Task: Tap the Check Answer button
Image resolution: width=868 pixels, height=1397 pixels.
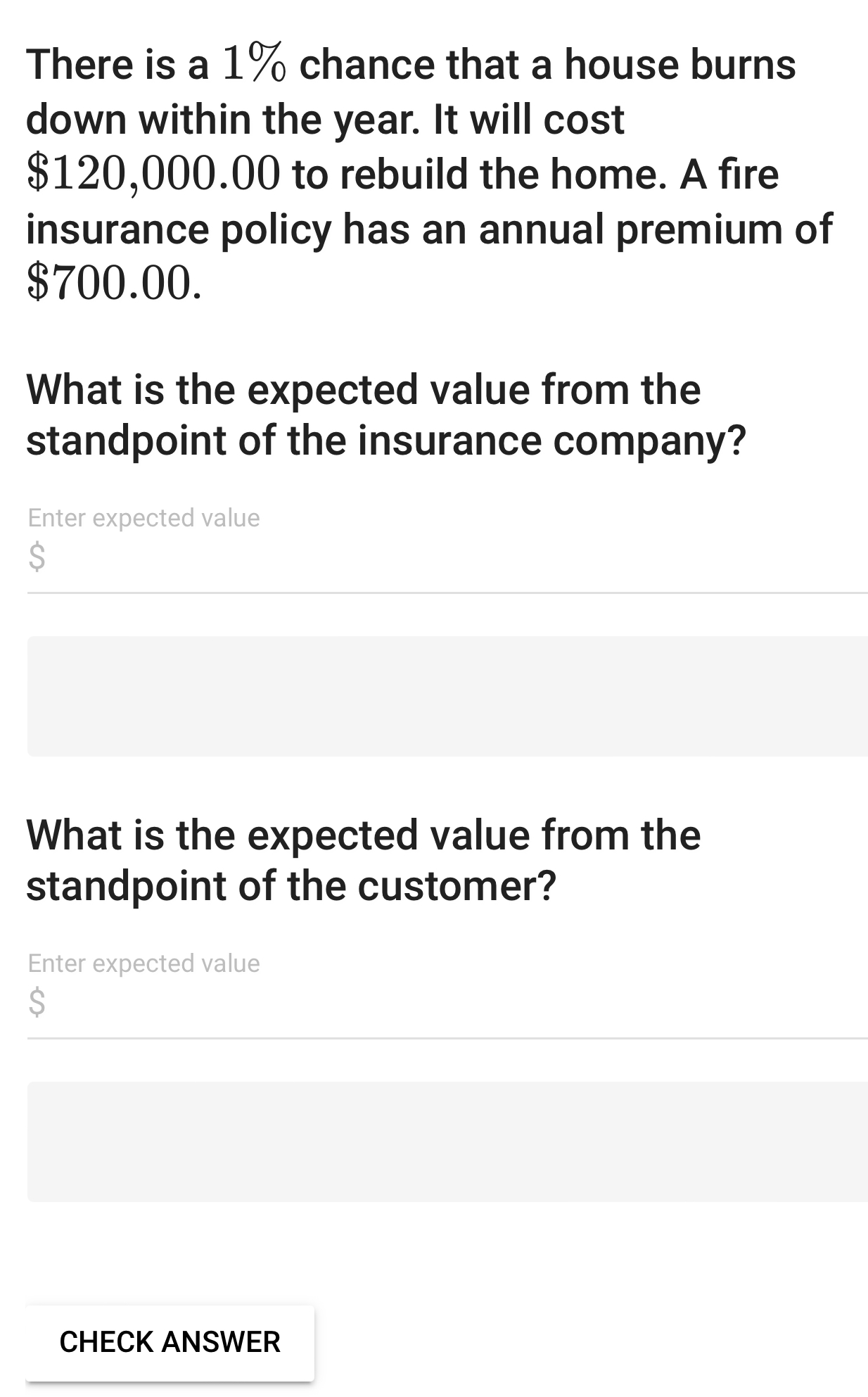Action: pyautogui.click(x=170, y=1342)
